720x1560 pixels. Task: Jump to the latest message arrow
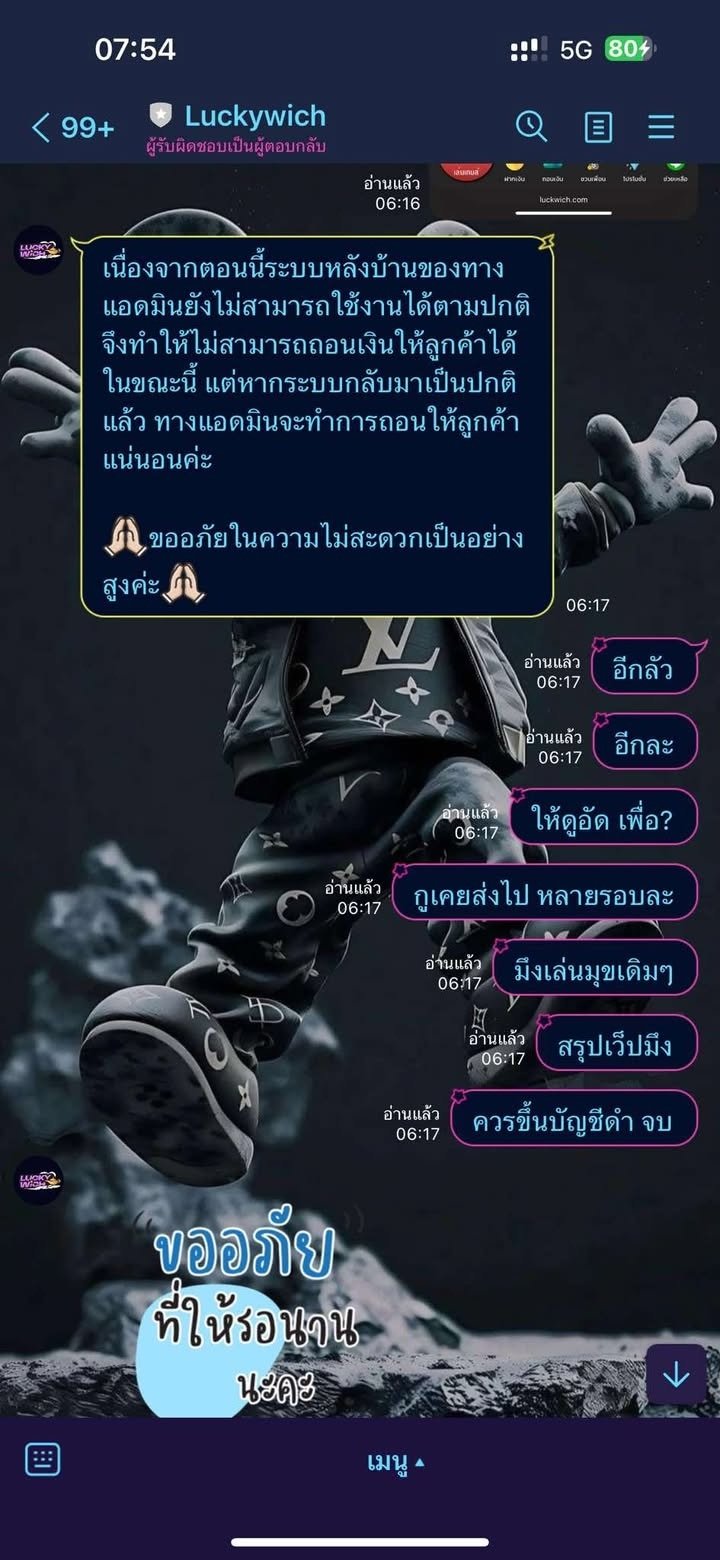point(676,1375)
